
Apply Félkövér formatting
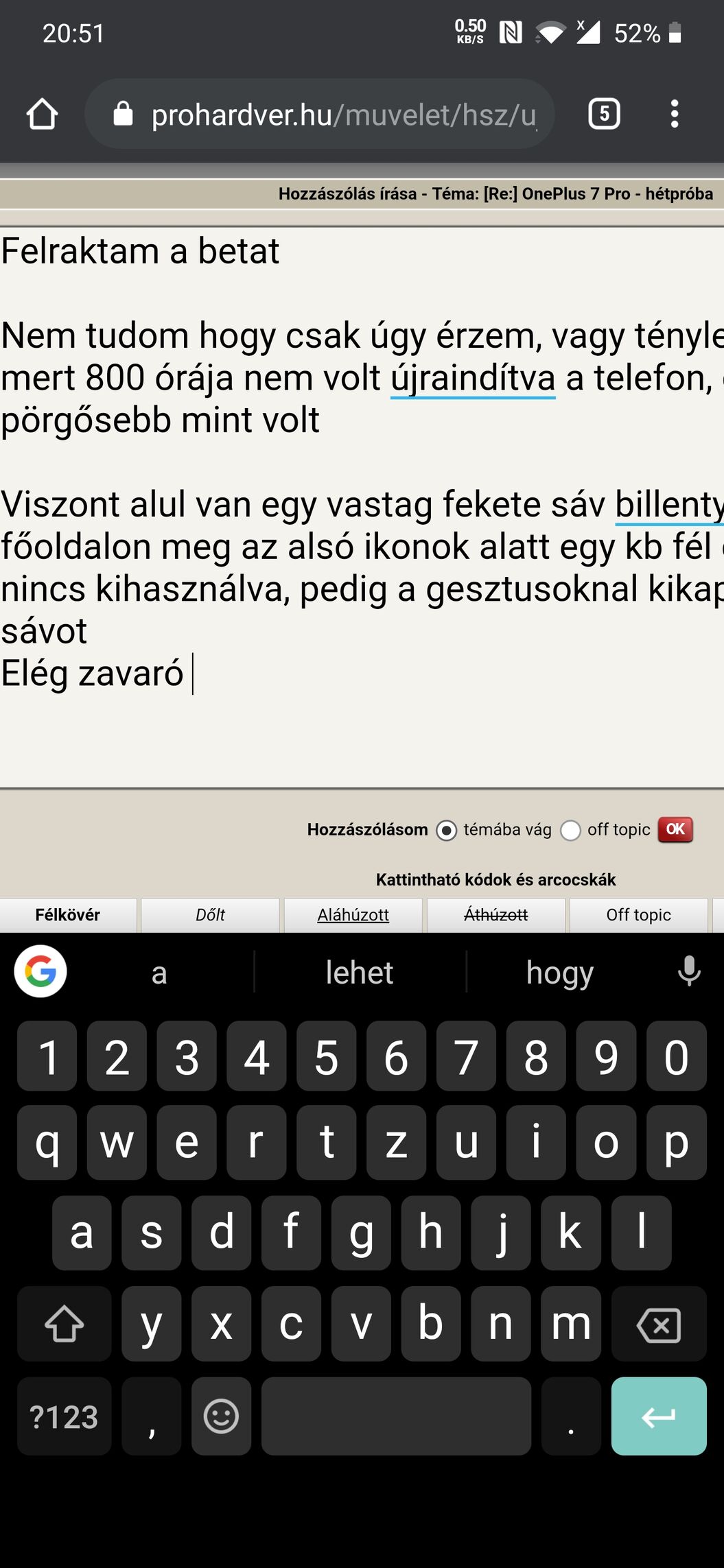[x=68, y=915]
